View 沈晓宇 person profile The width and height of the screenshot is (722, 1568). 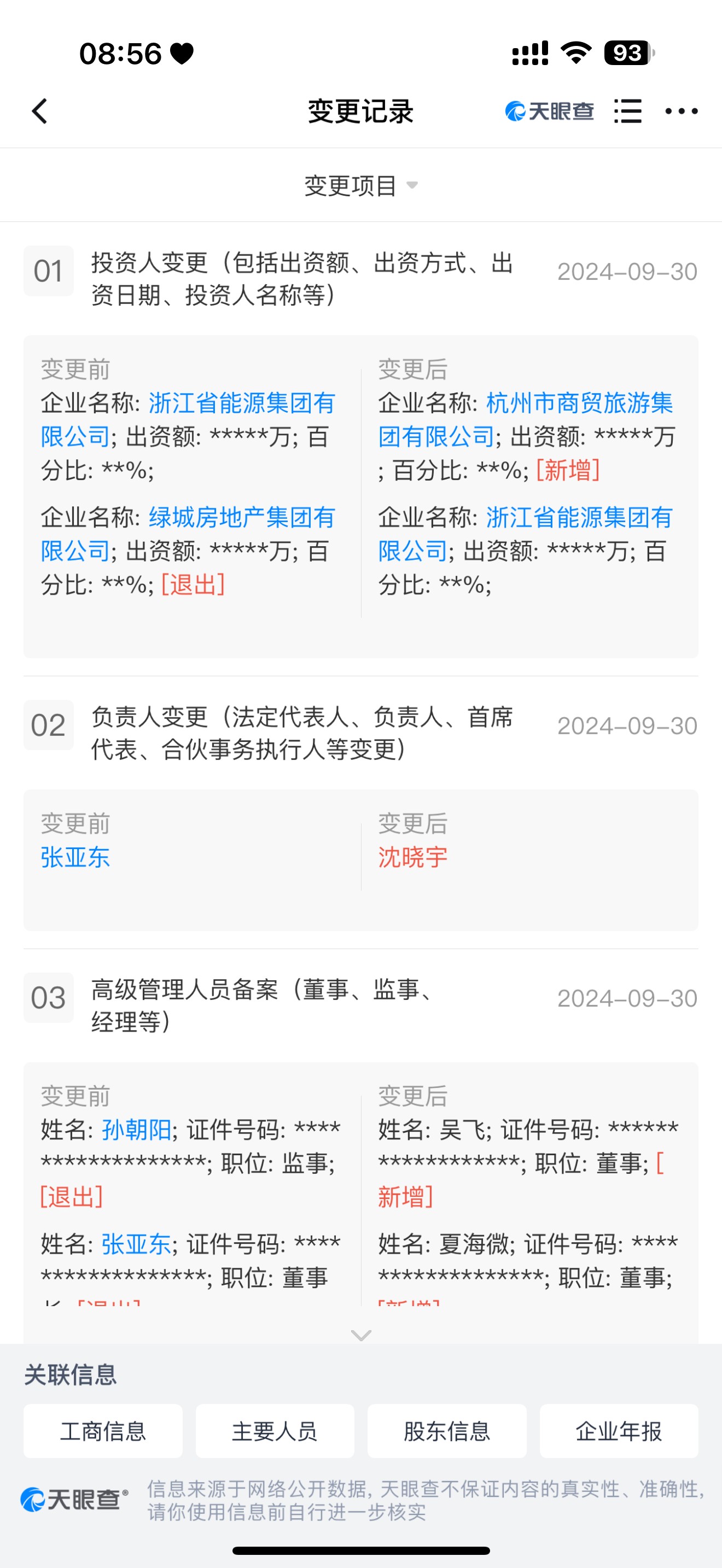(413, 858)
